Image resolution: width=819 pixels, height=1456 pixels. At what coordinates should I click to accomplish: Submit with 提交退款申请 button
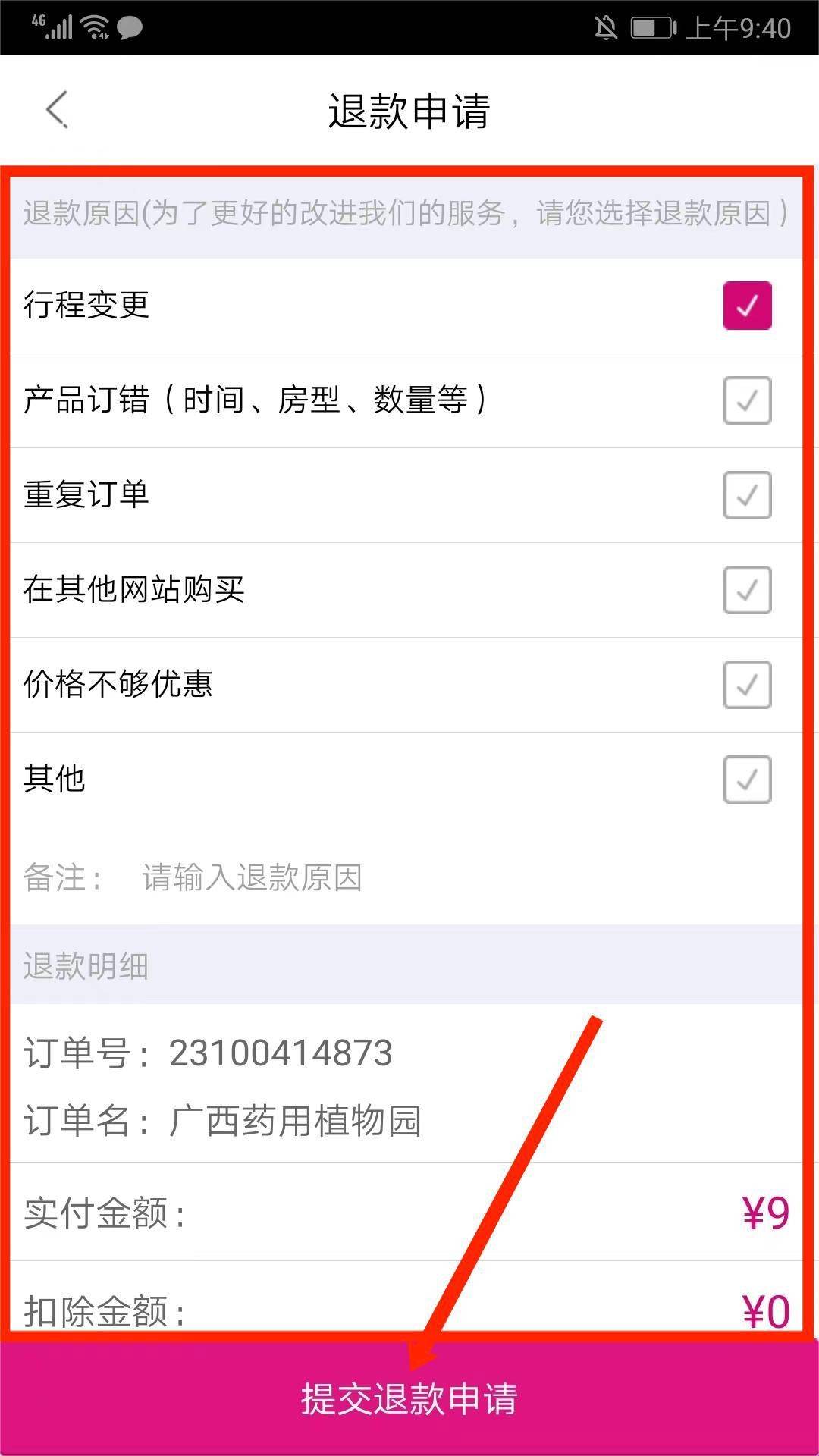point(409,1399)
